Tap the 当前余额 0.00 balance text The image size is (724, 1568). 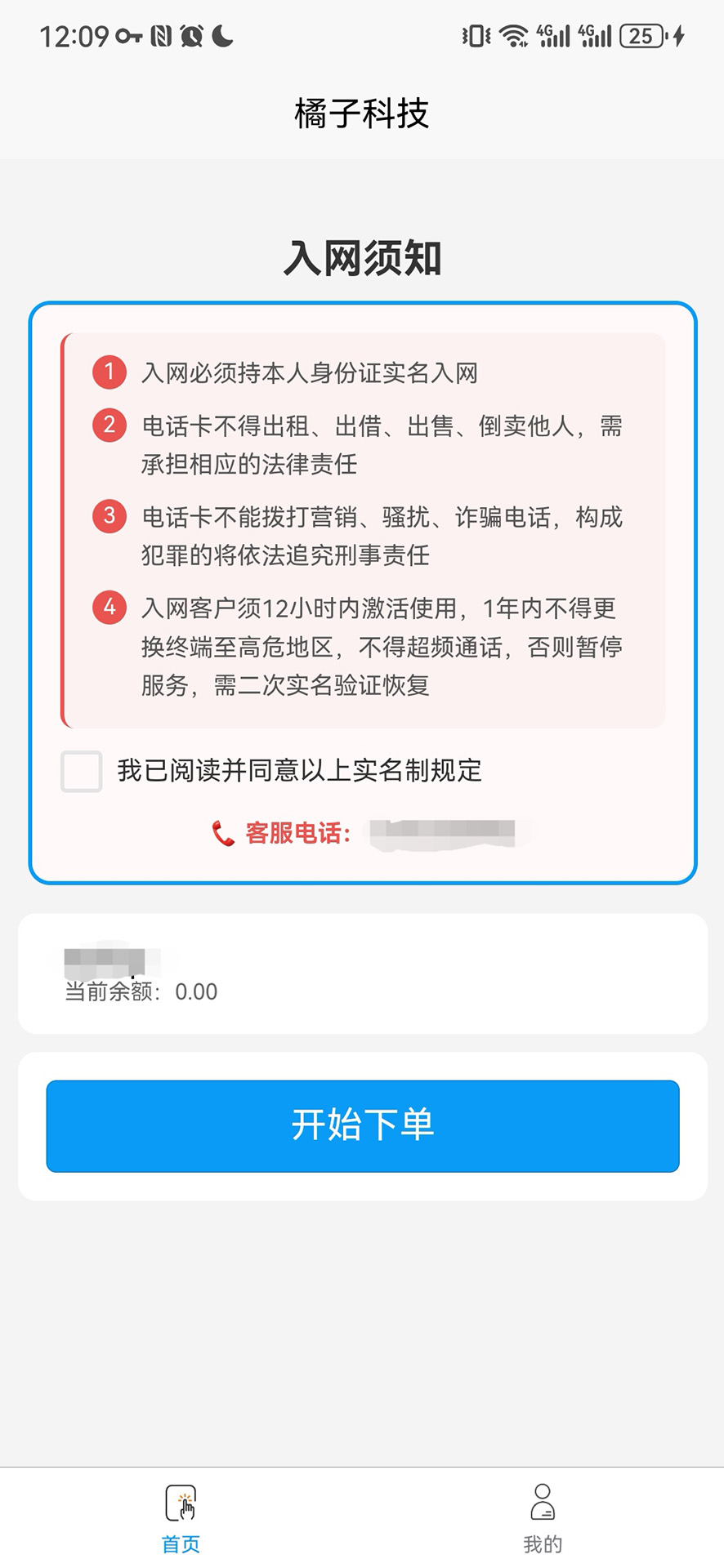click(x=141, y=991)
